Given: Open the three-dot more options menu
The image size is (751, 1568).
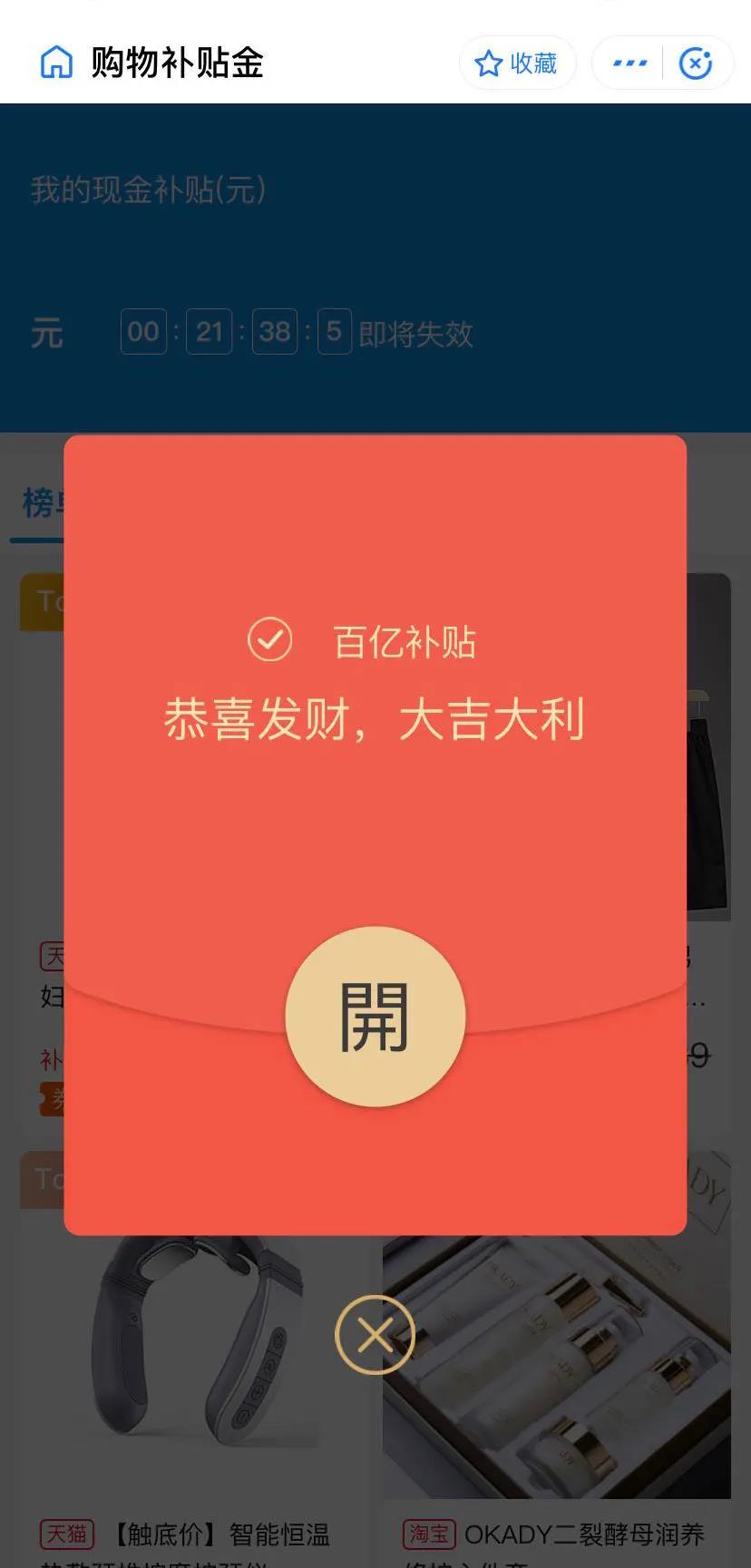Looking at the screenshot, I should (629, 63).
